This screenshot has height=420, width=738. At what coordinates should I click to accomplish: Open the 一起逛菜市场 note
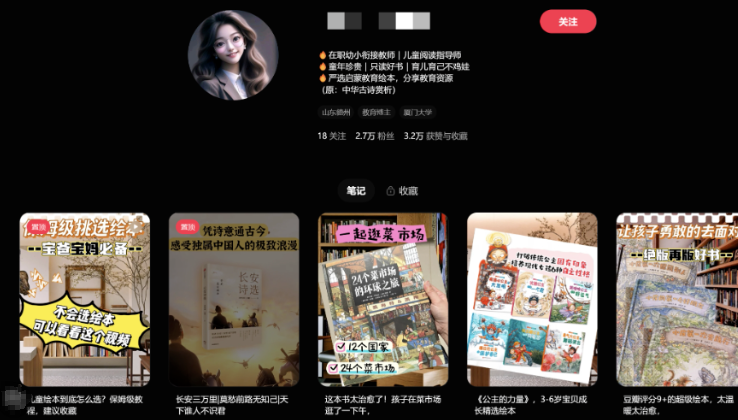coord(383,299)
